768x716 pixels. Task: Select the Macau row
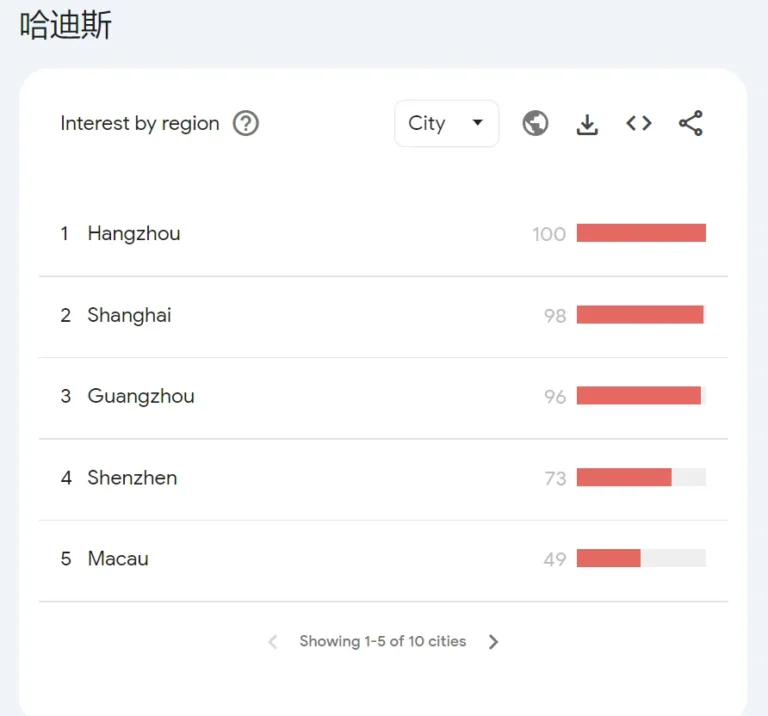pyautogui.click(x=118, y=559)
